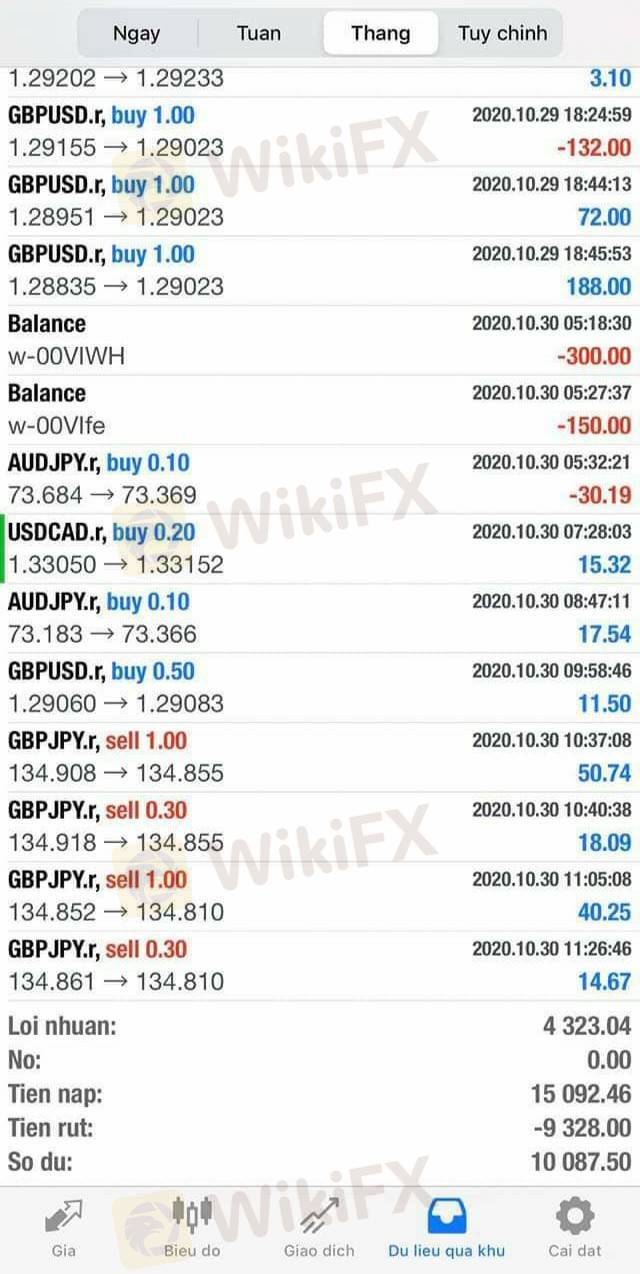Switch to the Ngay period tab
This screenshot has width=640, height=1274.
pyautogui.click(x=137, y=33)
